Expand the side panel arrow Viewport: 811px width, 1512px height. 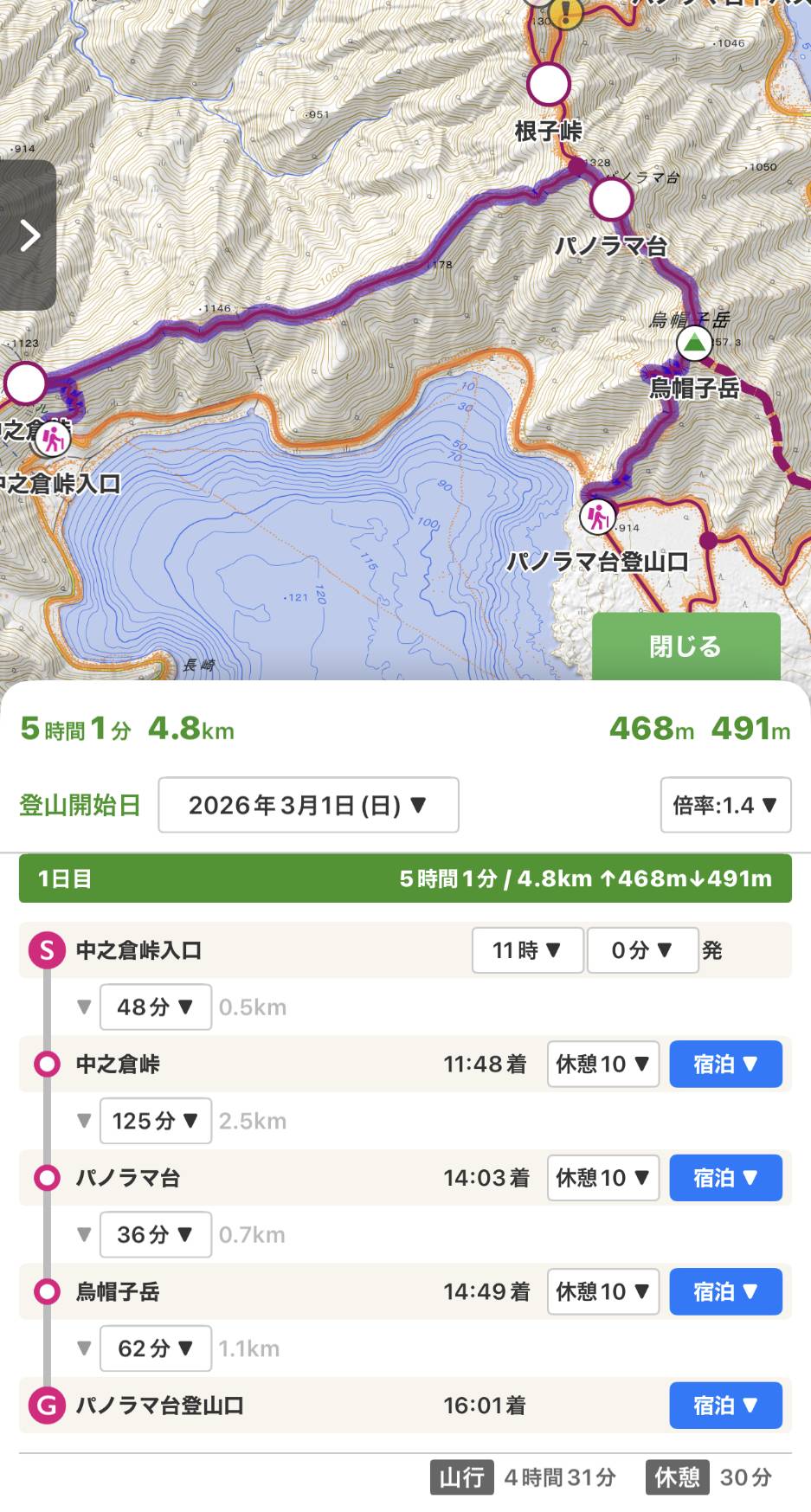pyautogui.click(x=29, y=235)
